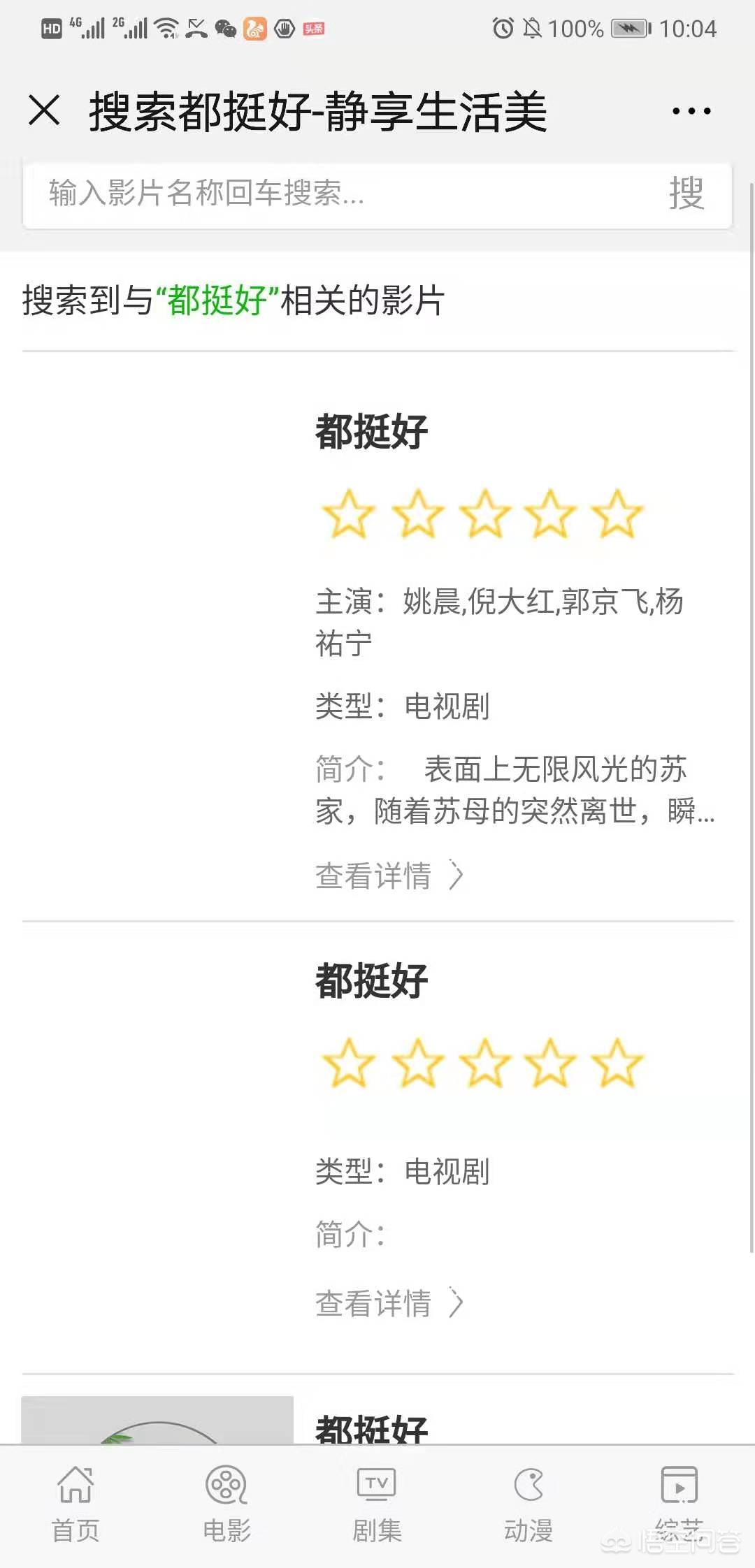The width and height of the screenshot is (755, 1568).
Task: Tap the first 都挺好 title
Action: tap(371, 431)
